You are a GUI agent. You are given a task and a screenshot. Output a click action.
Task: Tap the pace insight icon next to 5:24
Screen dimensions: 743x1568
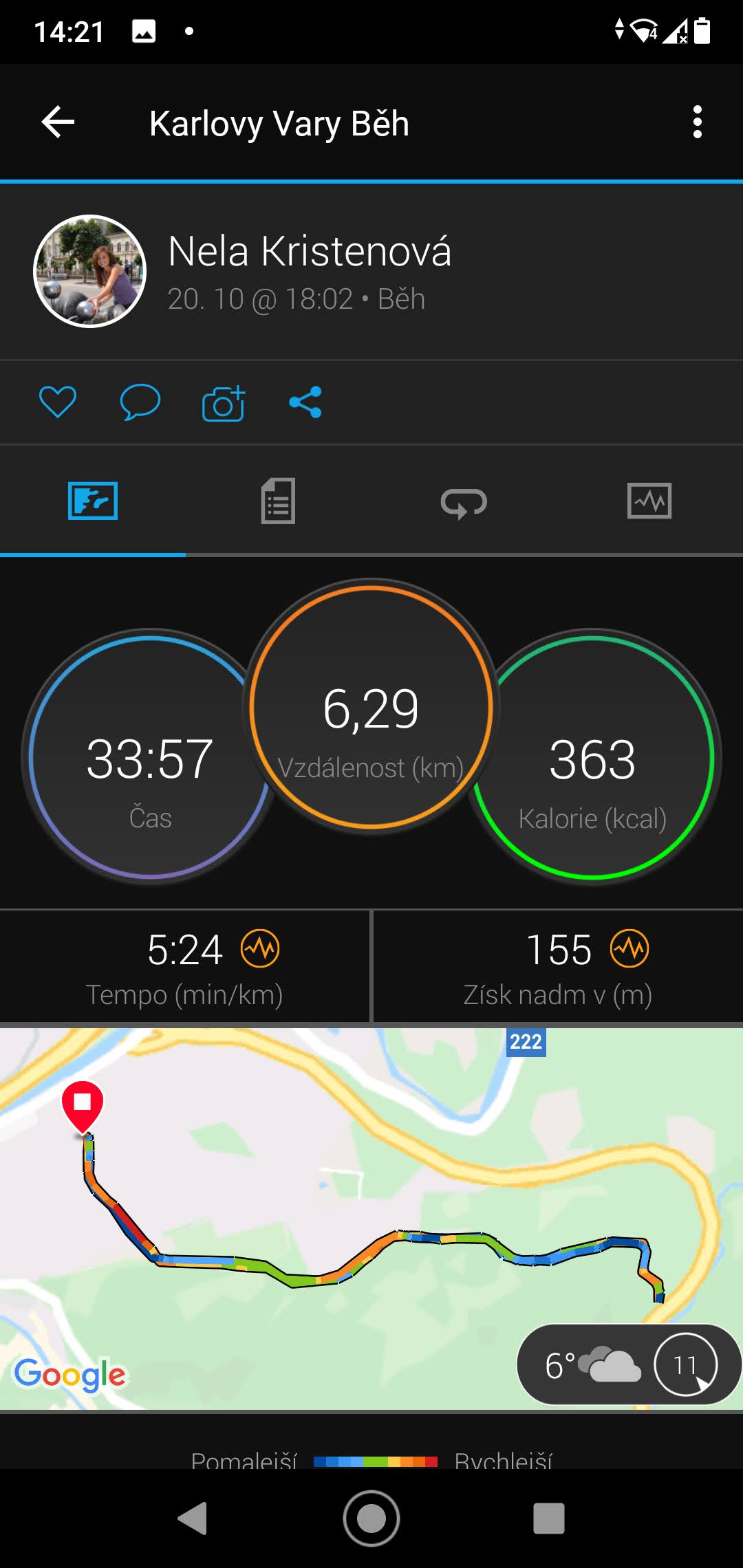pyautogui.click(x=260, y=949)
